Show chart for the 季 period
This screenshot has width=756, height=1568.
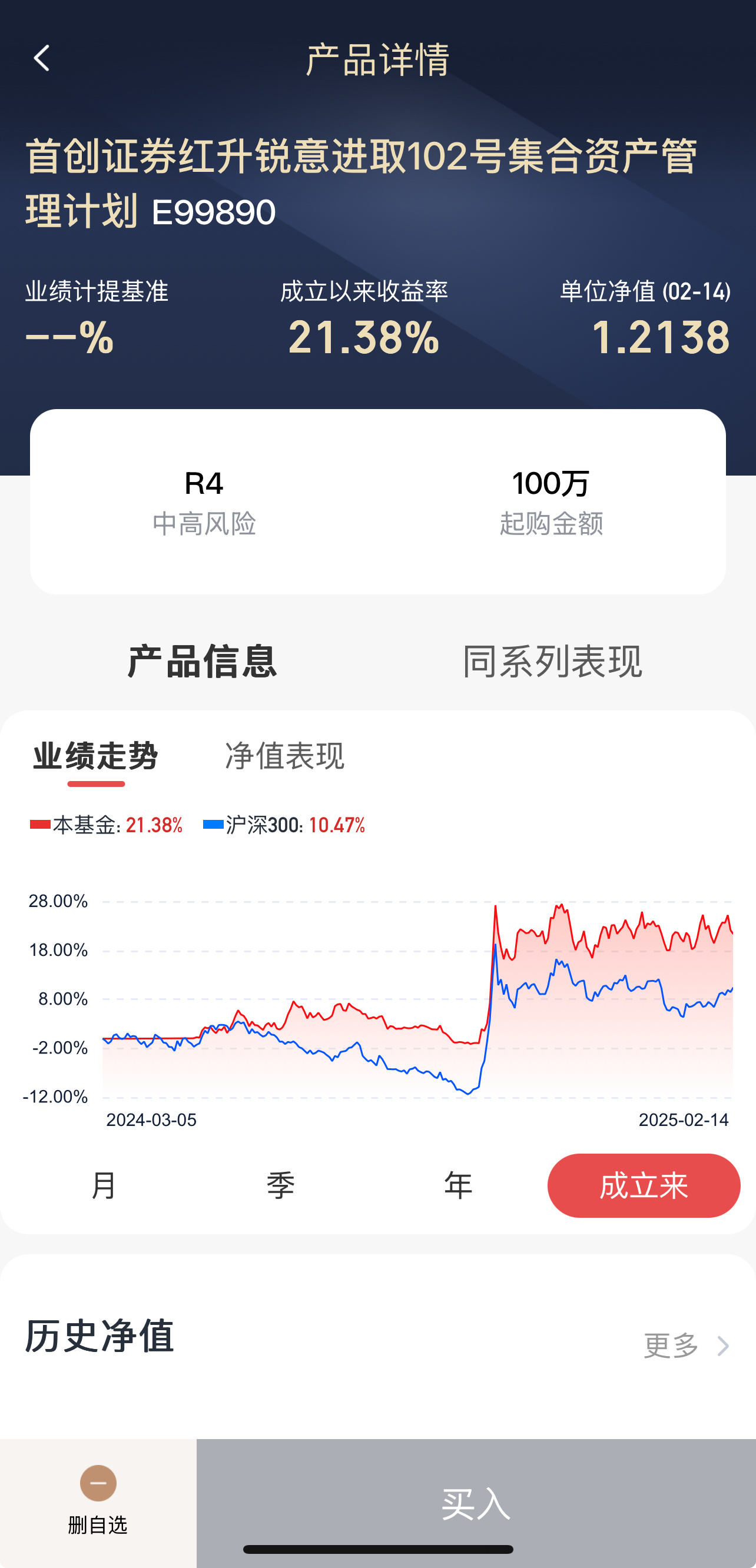[x=281, y=1186]
